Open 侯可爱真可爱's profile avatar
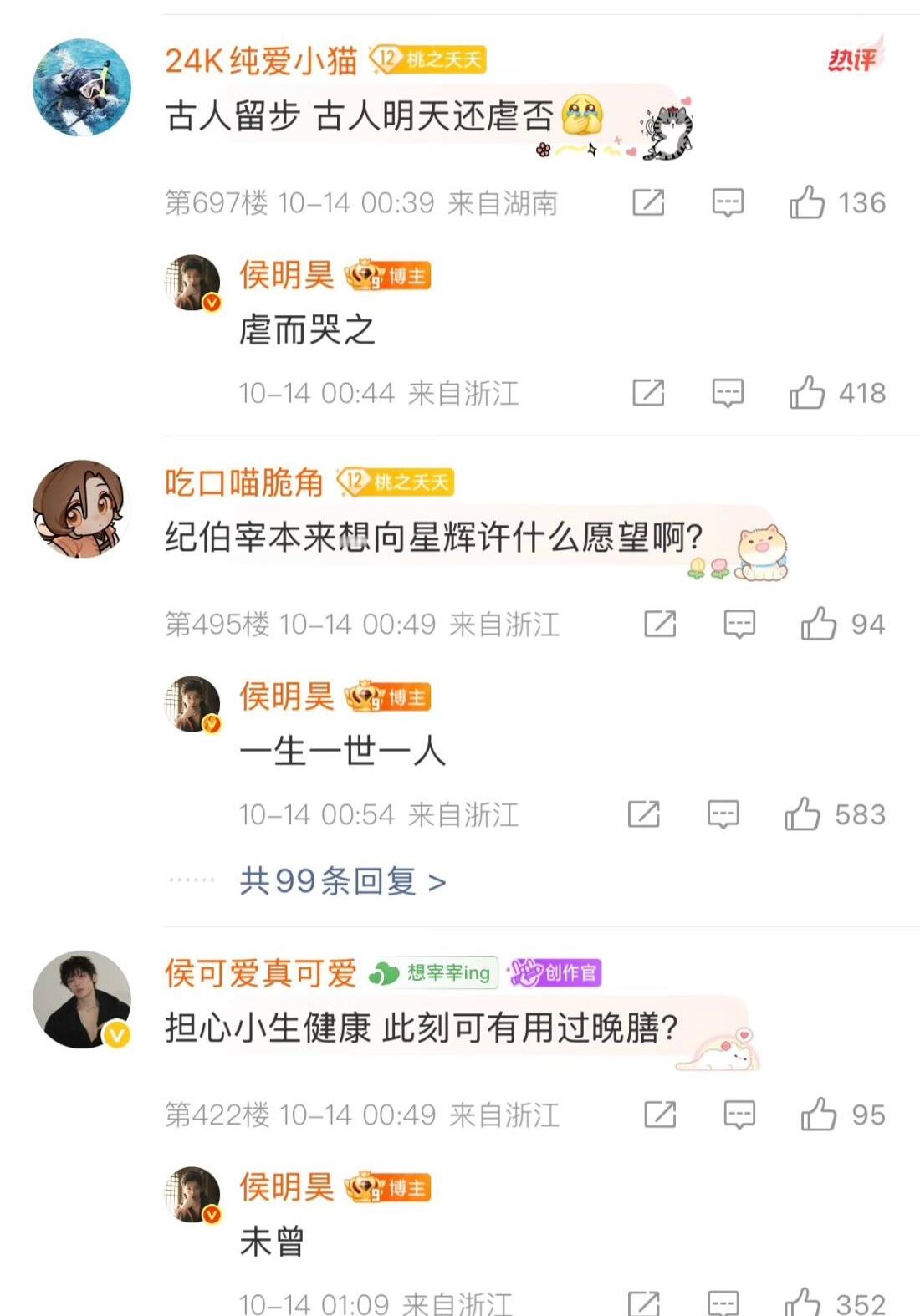The width and height of the screenshot is (920, 1316). (82, 999)
